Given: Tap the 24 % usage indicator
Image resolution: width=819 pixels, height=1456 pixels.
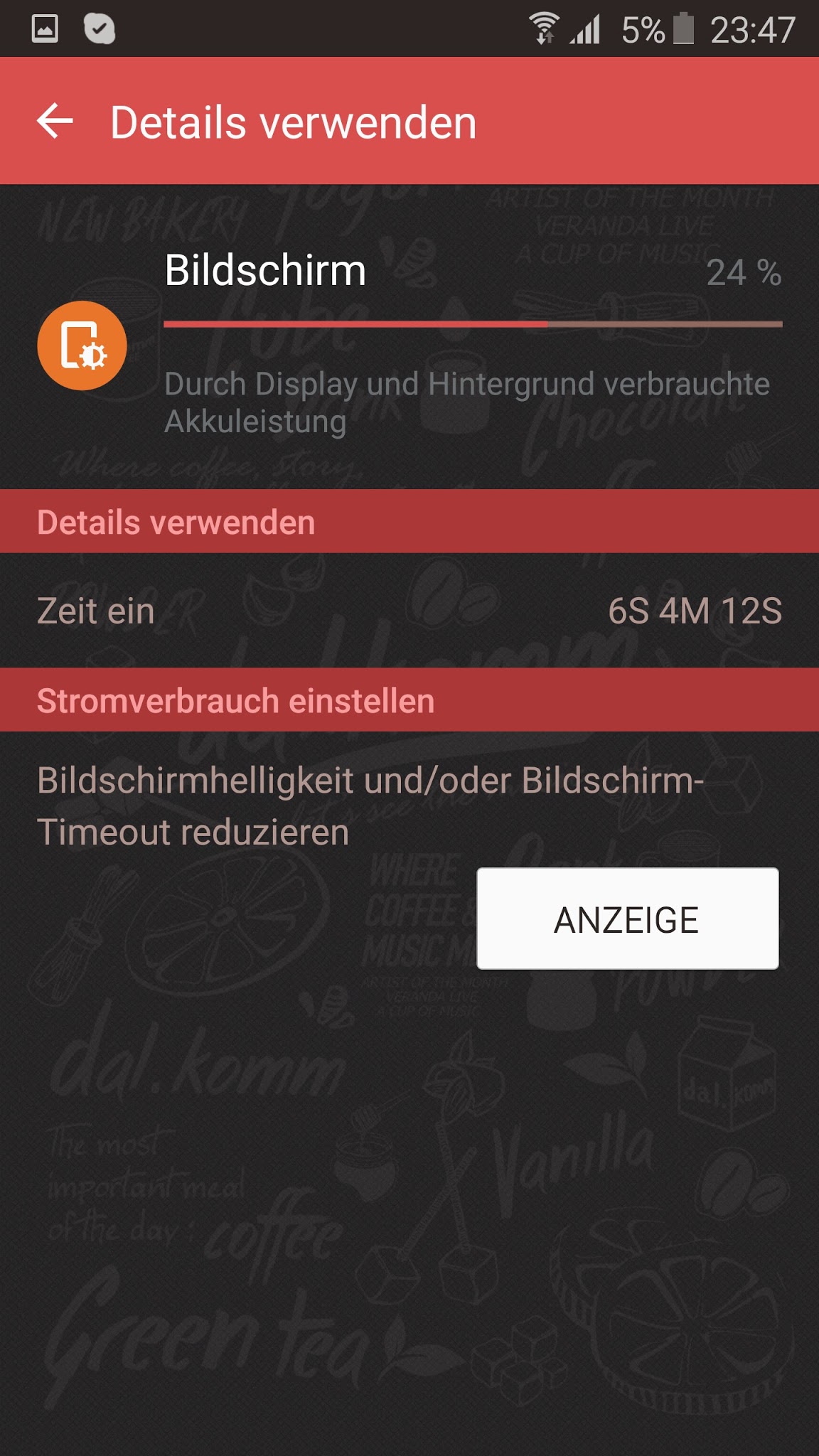Looking at the screenshot, I should [x=745, y=274].
